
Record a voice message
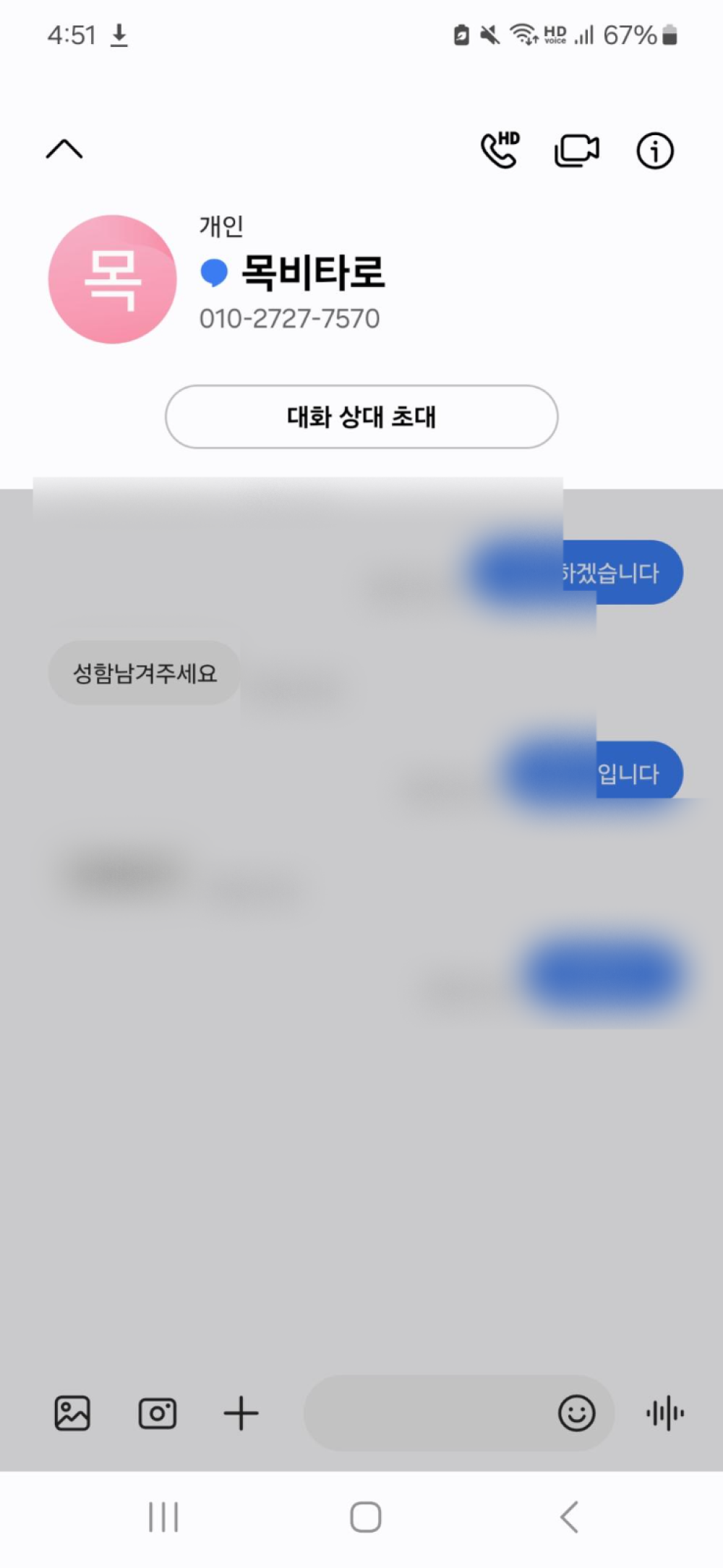click(x=664, y=1413)
